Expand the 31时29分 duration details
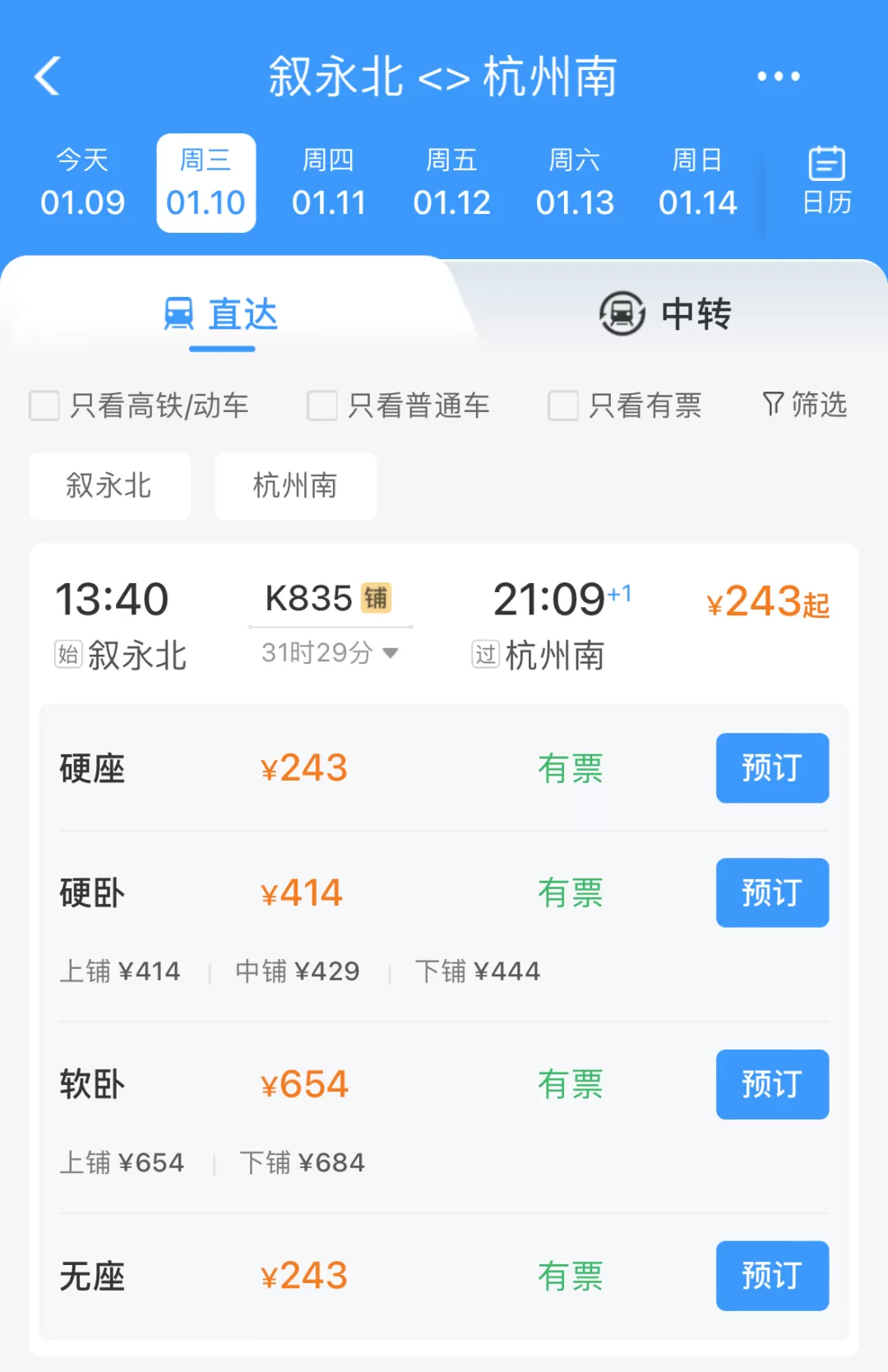888x1372 pixels. point(330,651)
